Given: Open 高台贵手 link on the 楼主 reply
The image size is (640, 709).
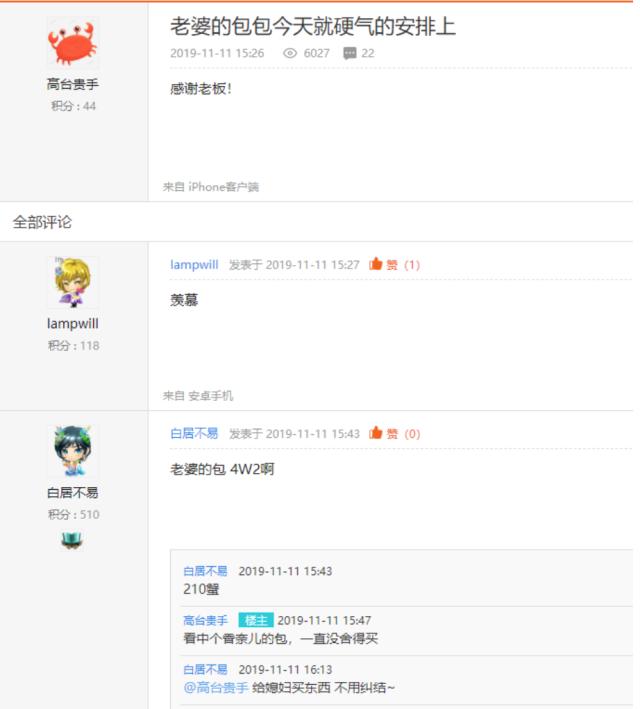Looking at the screenshot, I should point(205,620).
